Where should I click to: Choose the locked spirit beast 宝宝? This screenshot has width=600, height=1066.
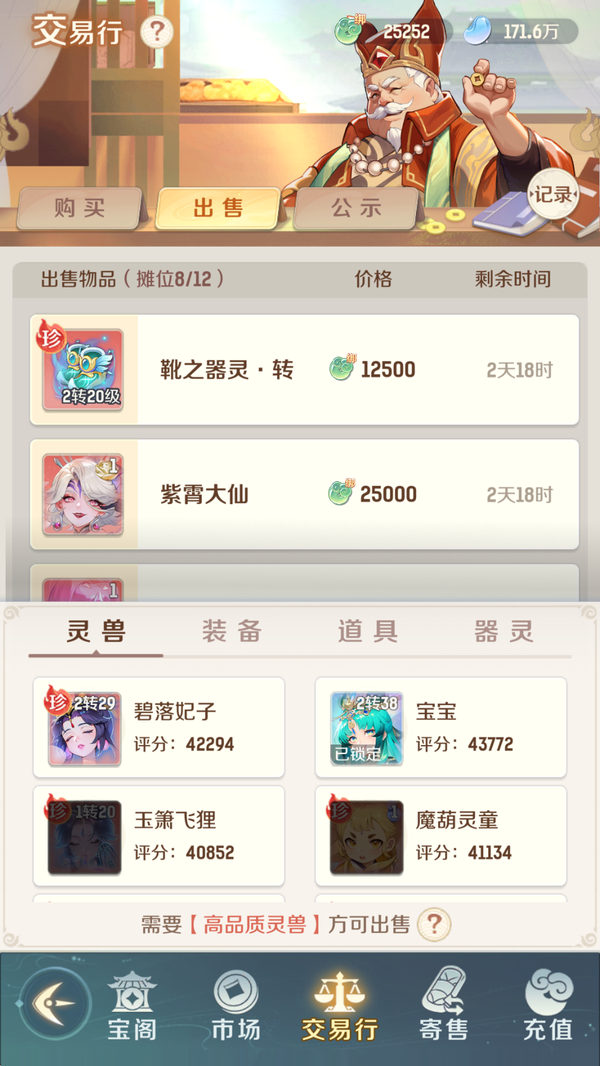441,727
